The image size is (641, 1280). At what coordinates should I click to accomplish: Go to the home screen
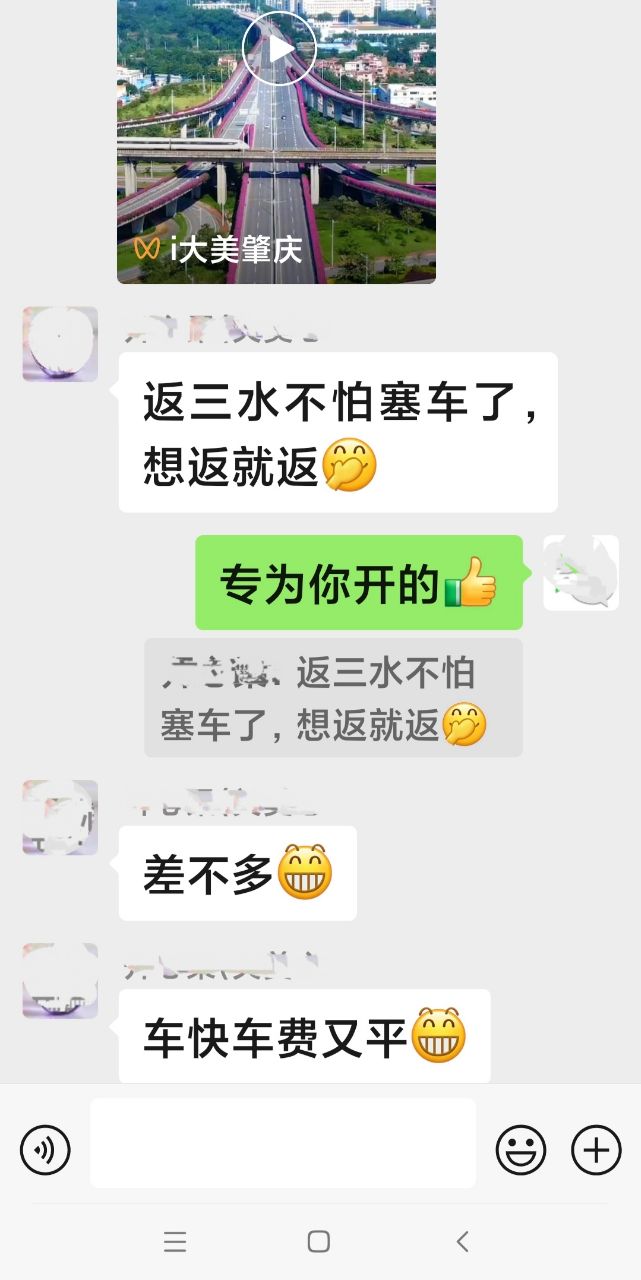click(319, 1241)
